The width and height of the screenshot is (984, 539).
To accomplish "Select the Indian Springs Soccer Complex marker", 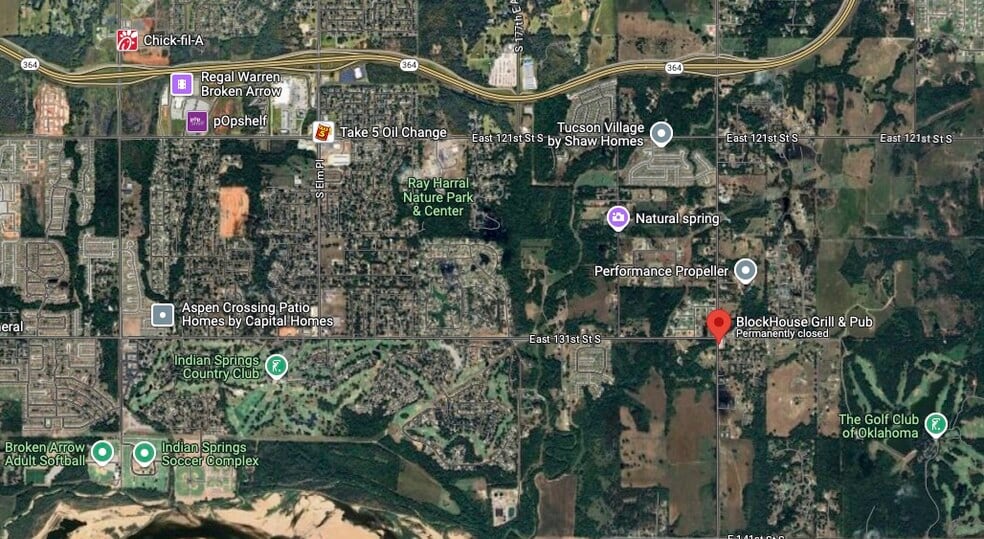I will point(144,453).
